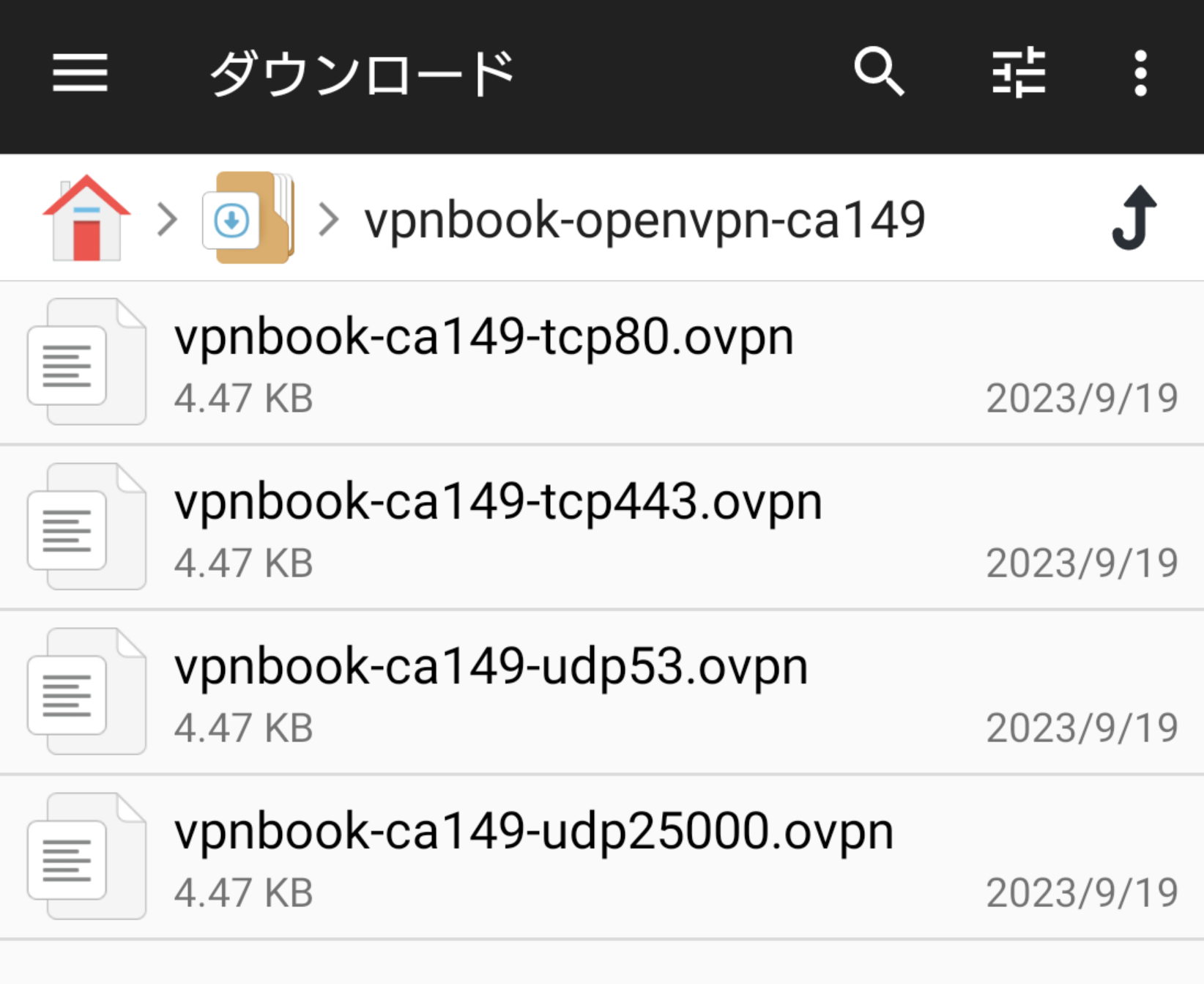
Task: Go to the home breadcrumb
Action: [86, 218]
